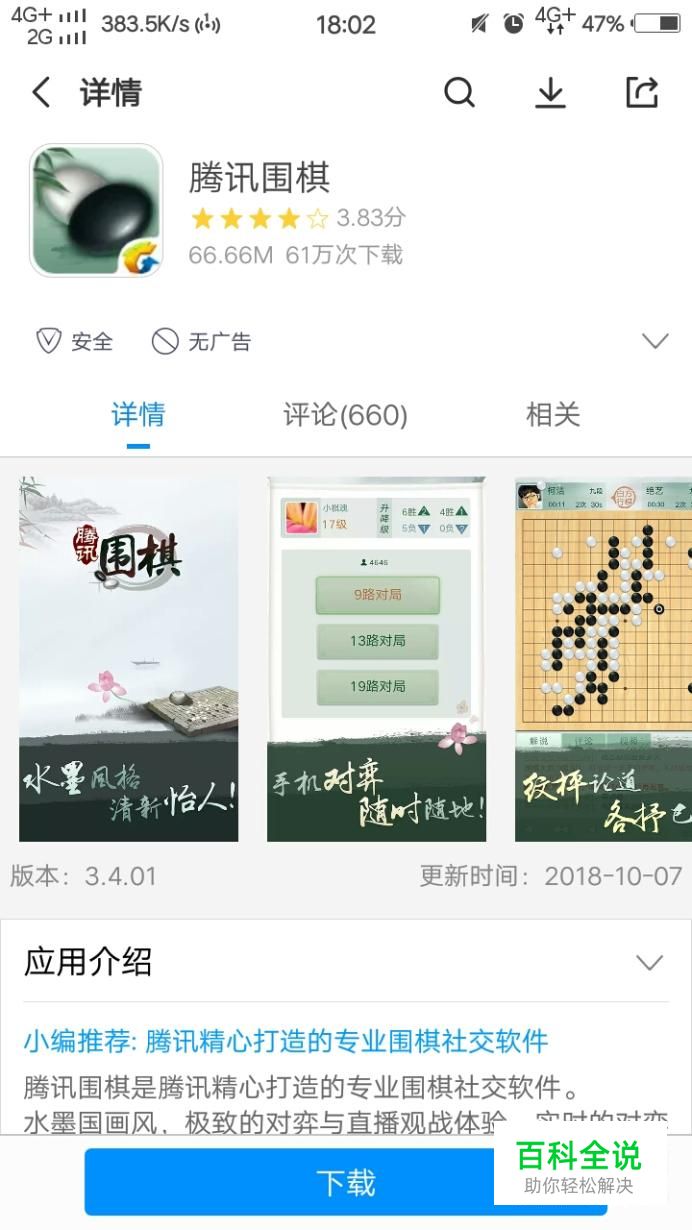
Task: Open the 水墨风格 screenshot preview
Action: click(x=129, y=659)
